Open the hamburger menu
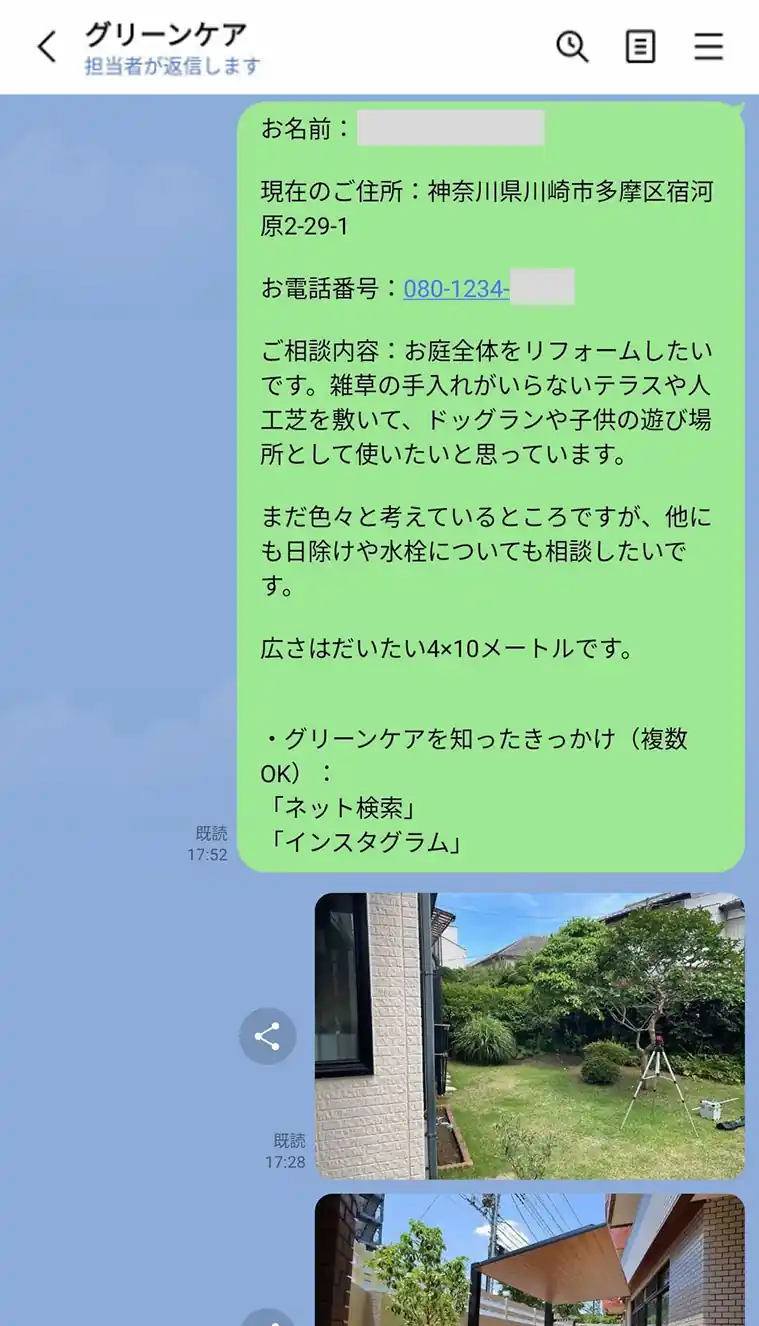759x1326 pixels. click(708, 47)
